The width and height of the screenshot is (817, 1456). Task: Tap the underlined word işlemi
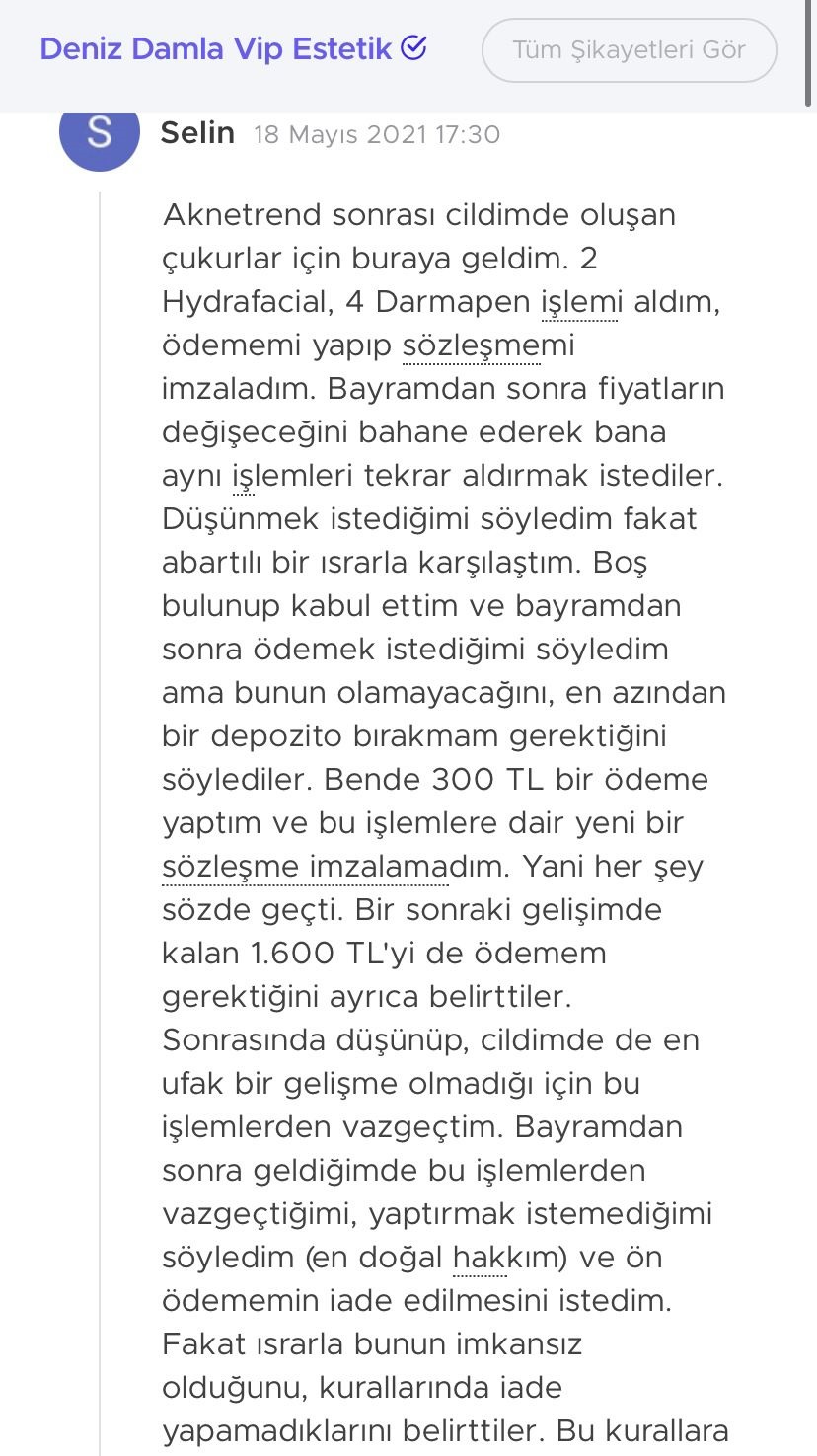[580, 302]
